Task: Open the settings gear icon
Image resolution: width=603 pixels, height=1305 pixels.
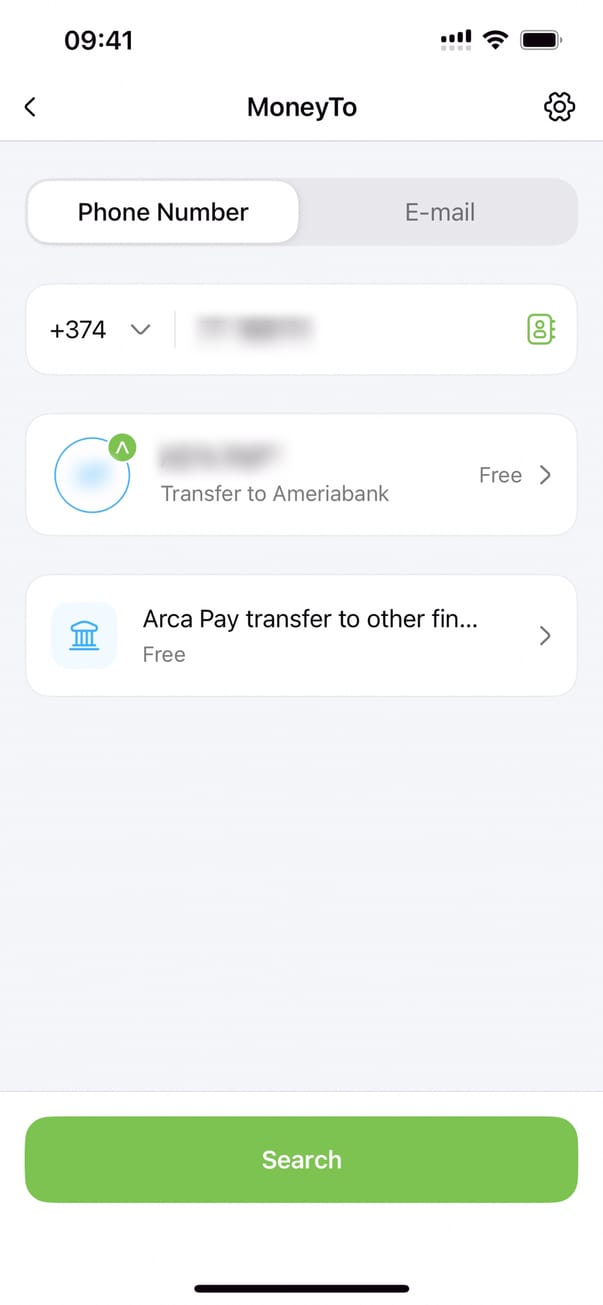Action: pos(559,107)
